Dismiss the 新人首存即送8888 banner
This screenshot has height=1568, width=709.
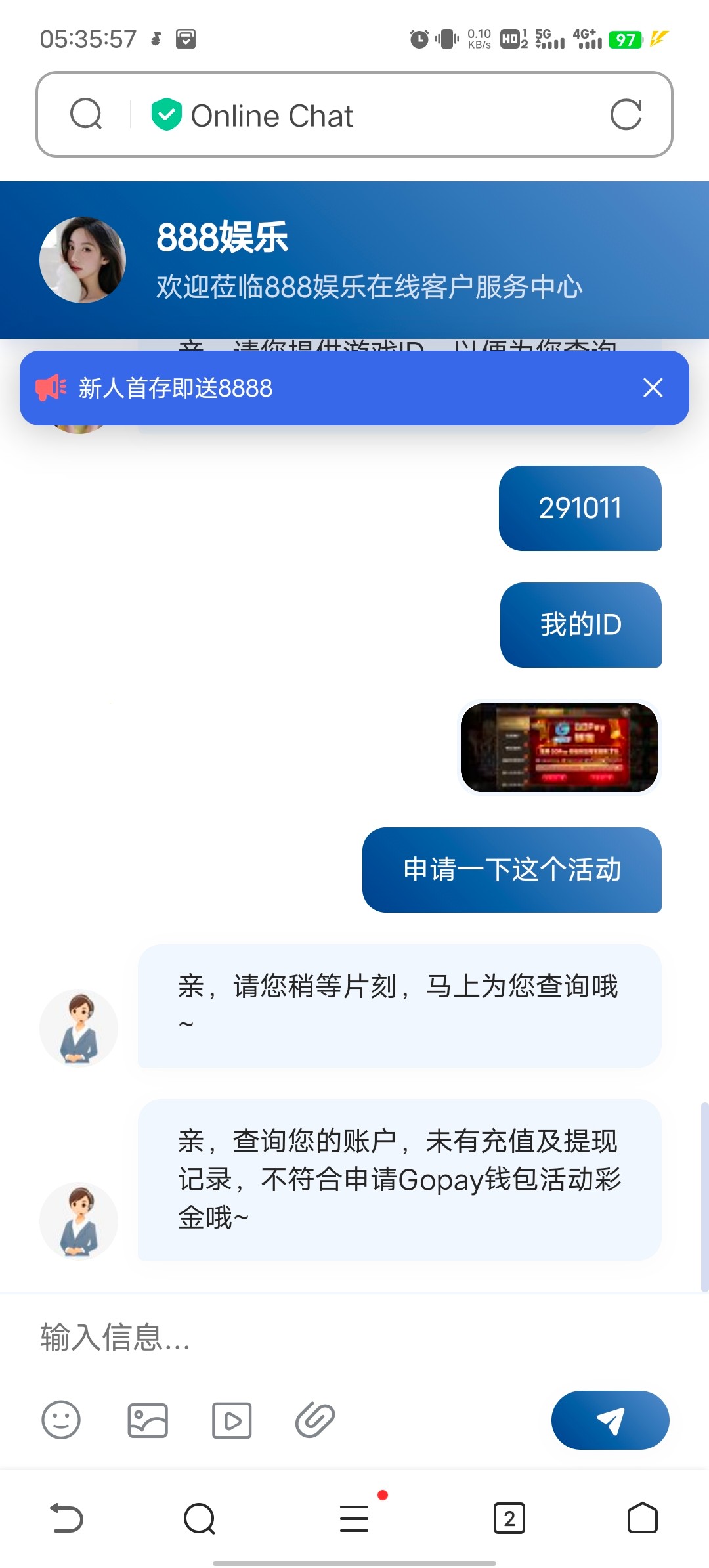(x=653, y=387)
